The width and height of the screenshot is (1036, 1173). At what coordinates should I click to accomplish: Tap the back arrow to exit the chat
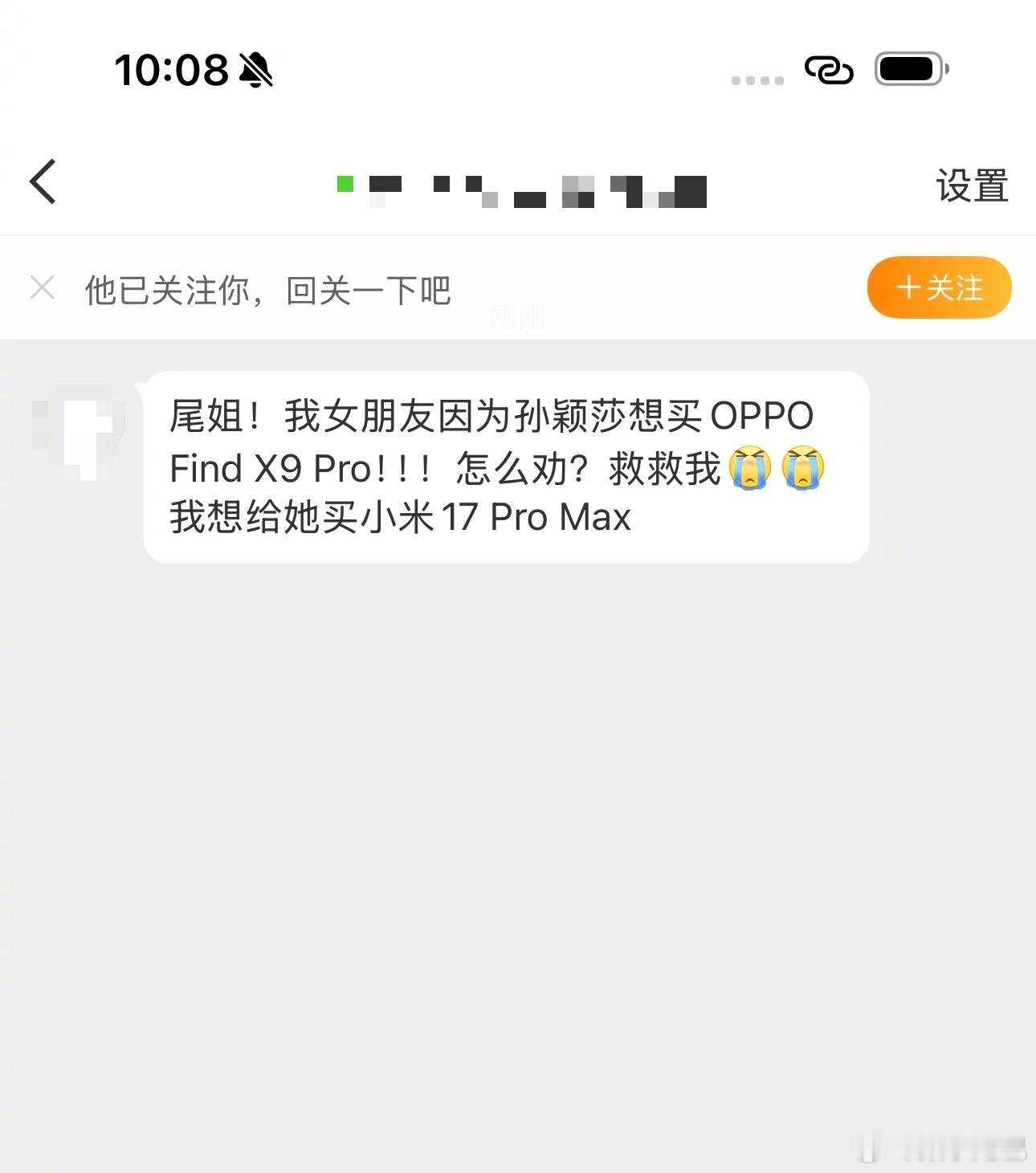(44, 181)
